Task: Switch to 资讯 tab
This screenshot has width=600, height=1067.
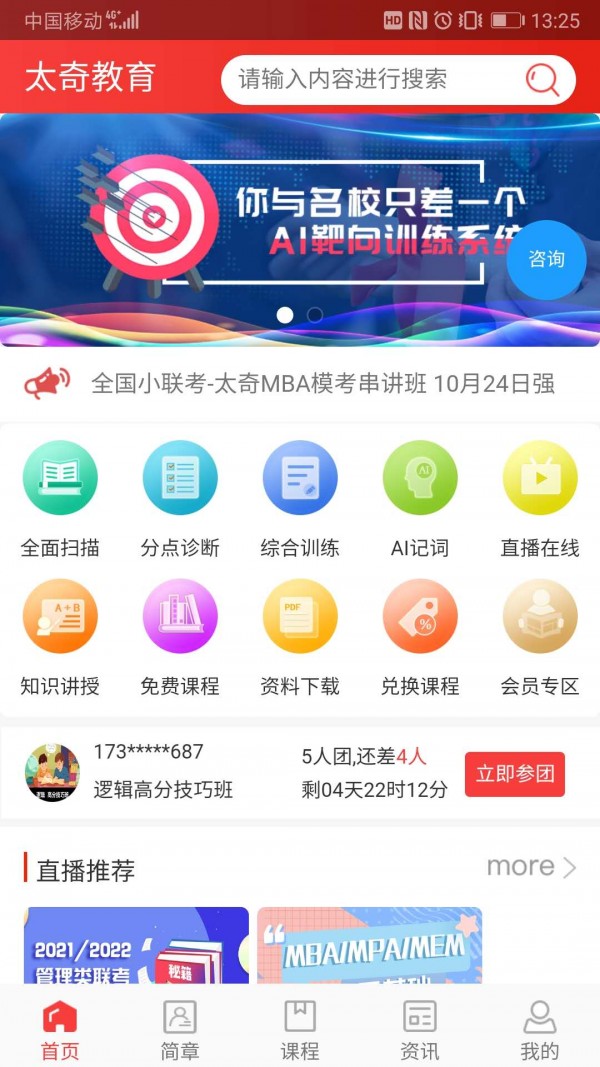Action: click(x=420, y=1030)
